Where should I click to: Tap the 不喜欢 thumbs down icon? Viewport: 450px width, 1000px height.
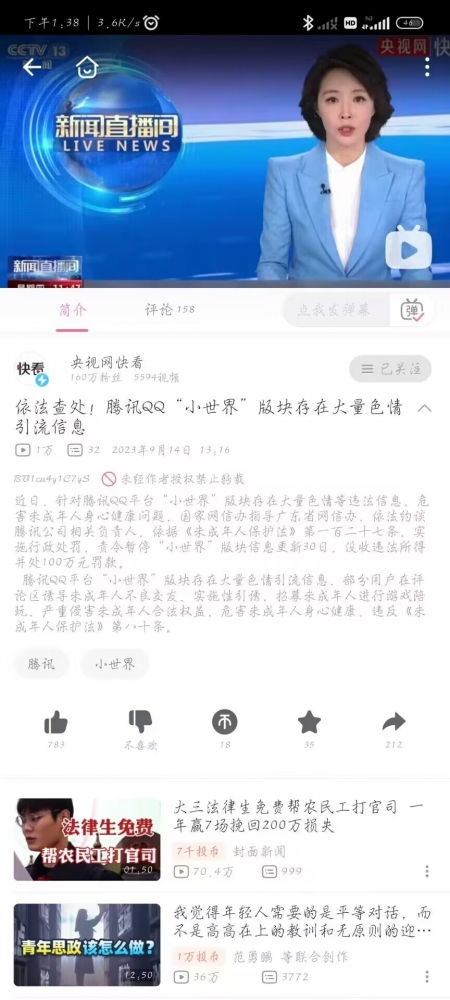coord(140,722)
